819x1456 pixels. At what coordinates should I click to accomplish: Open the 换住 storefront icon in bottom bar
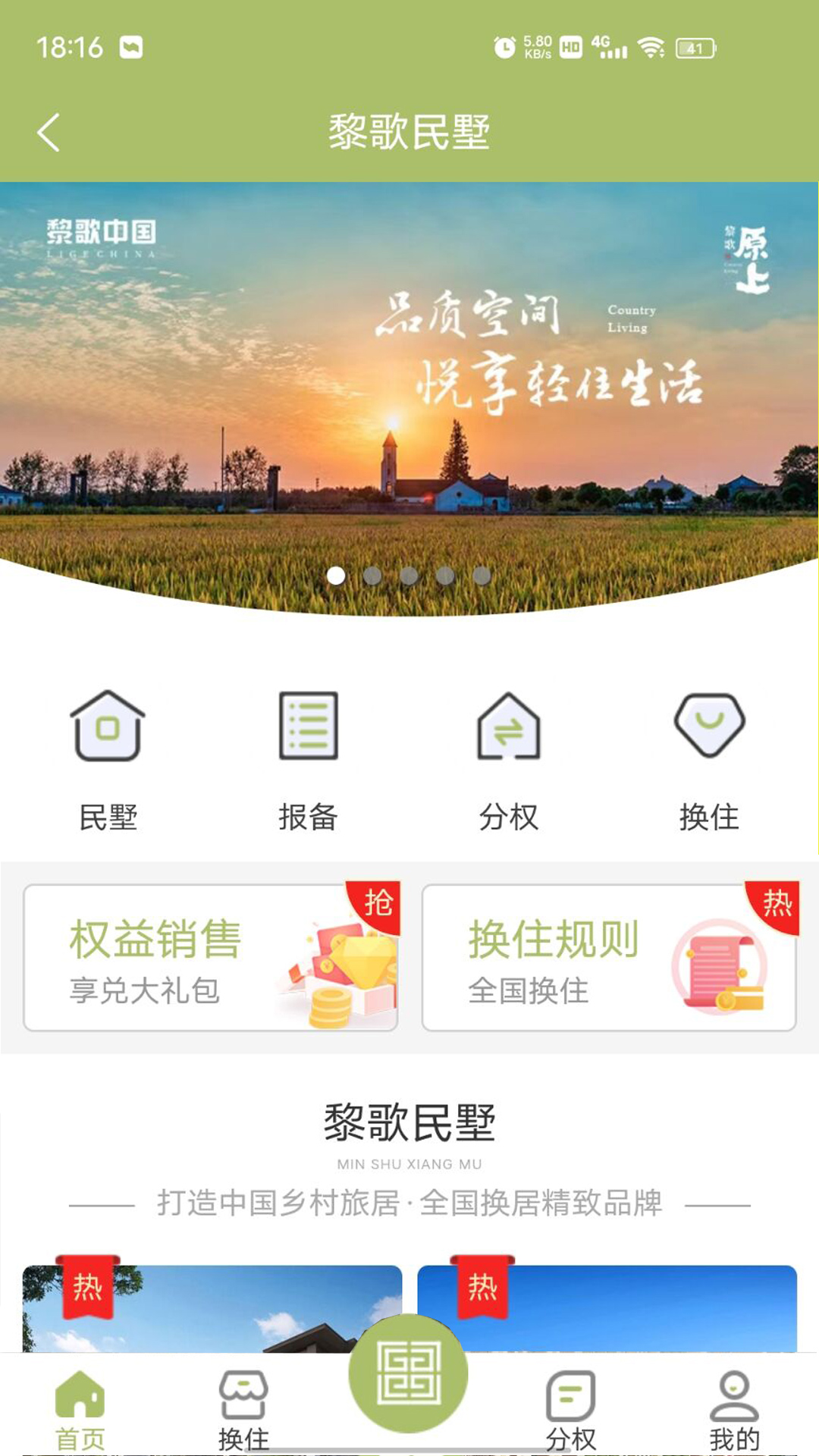point(245,1399)
